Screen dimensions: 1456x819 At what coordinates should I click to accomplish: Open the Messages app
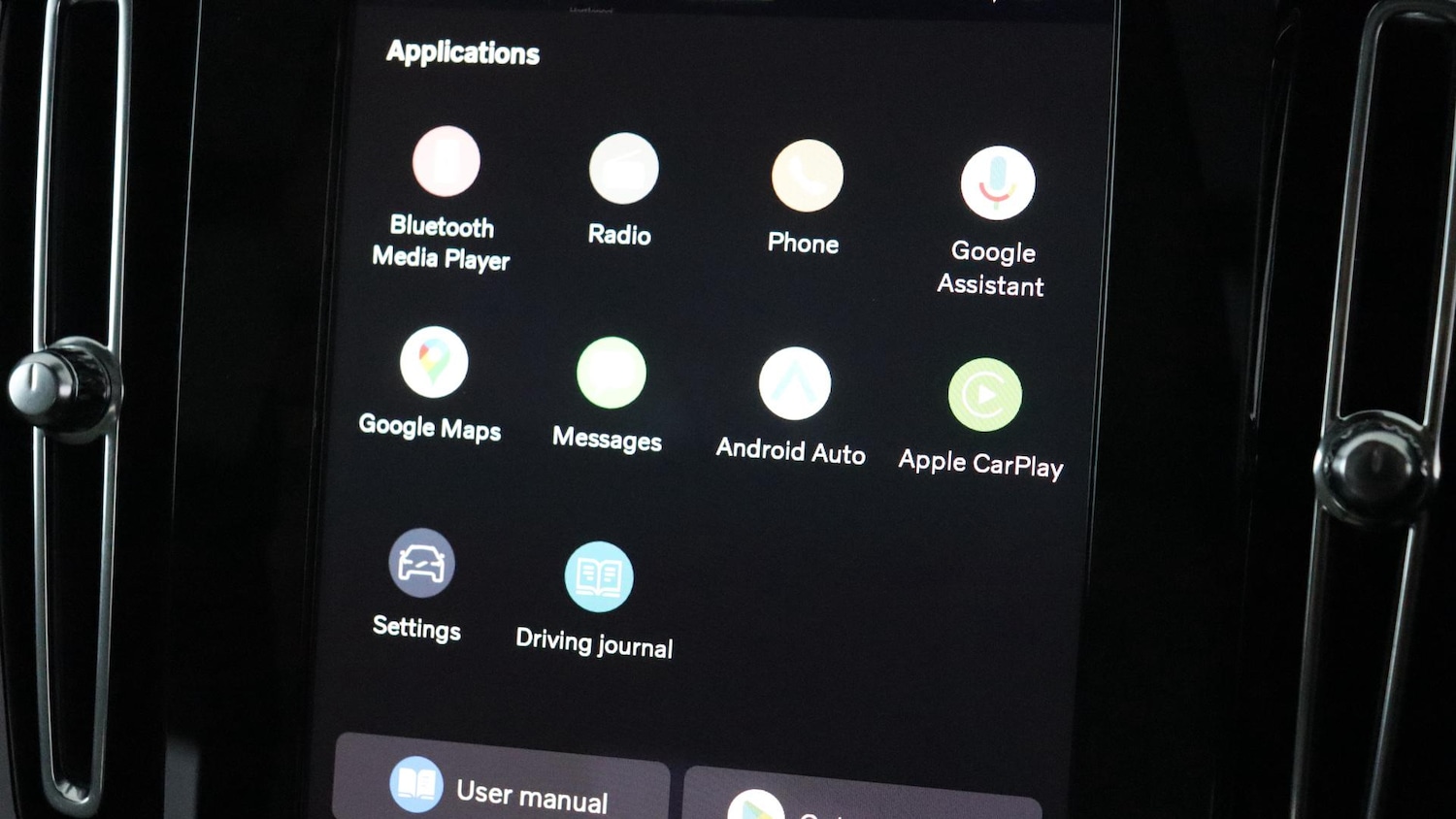point(611,374)
